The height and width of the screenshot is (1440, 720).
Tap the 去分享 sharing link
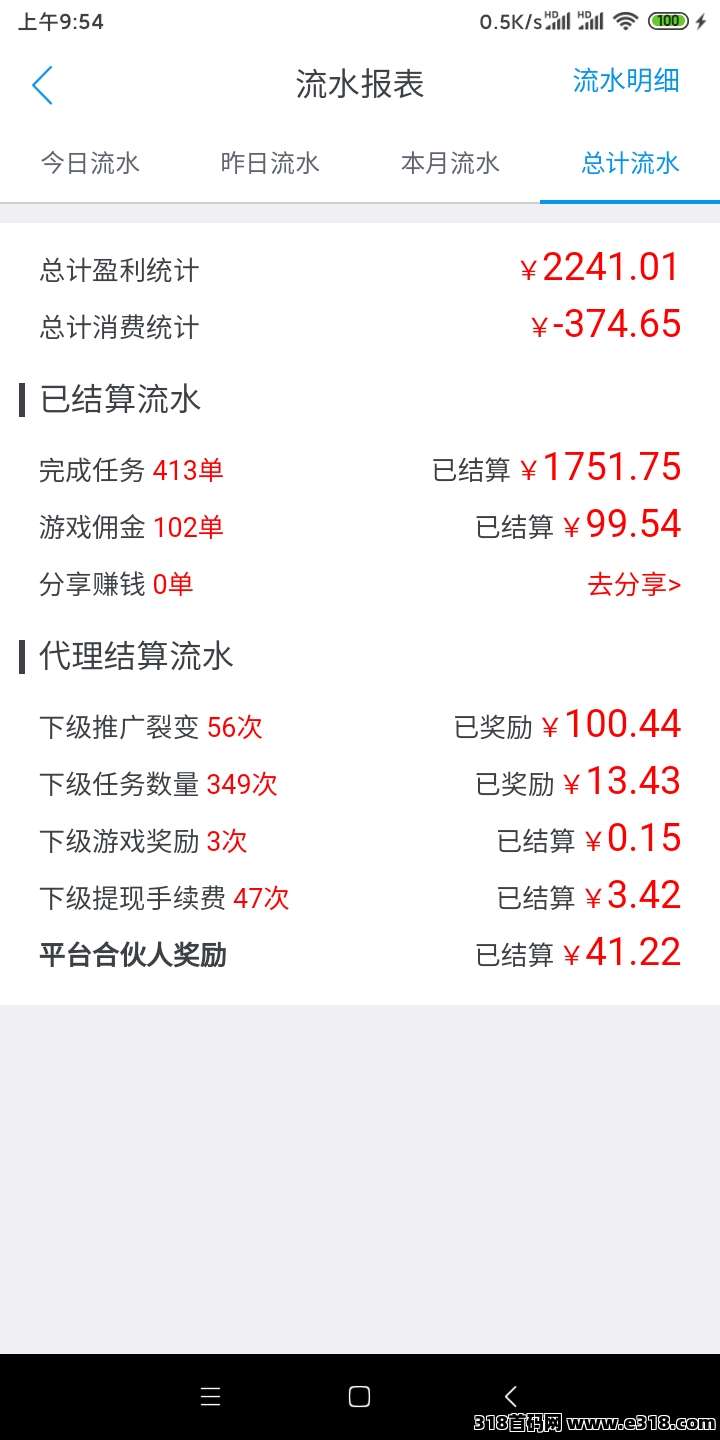(x=633, y=584)
